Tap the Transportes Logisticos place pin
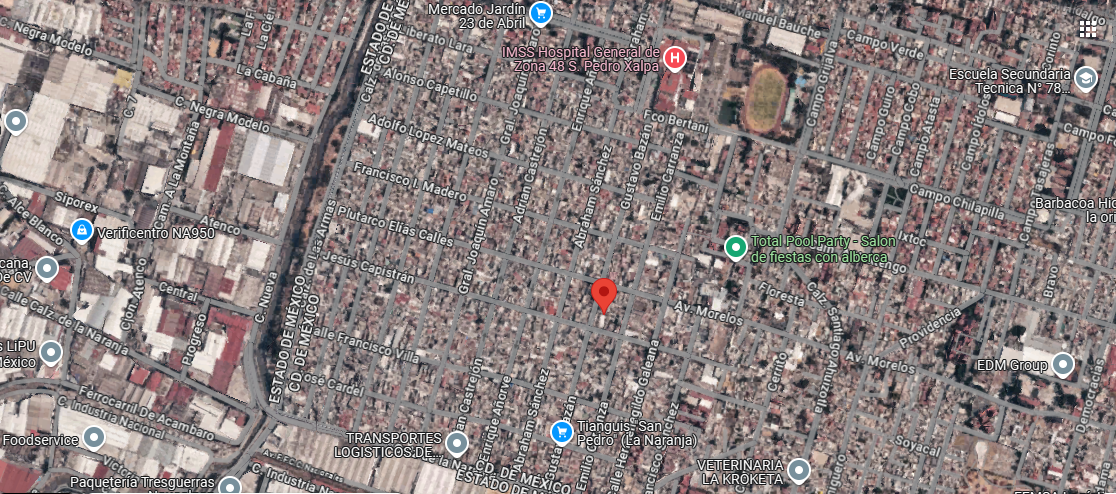This screenshot has height=494, width=1116. click(x=456, y=444)
